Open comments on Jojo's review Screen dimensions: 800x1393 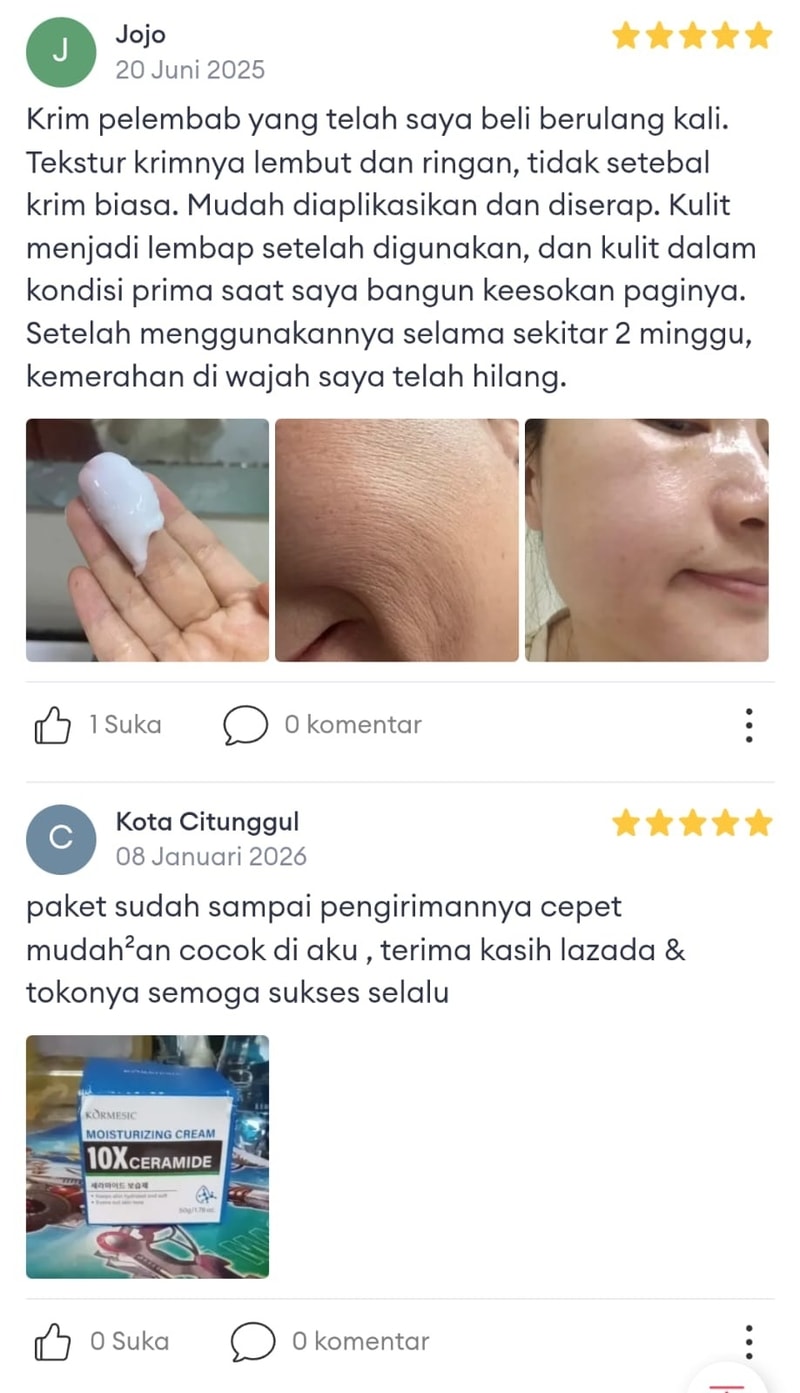(x=246, y=725)
